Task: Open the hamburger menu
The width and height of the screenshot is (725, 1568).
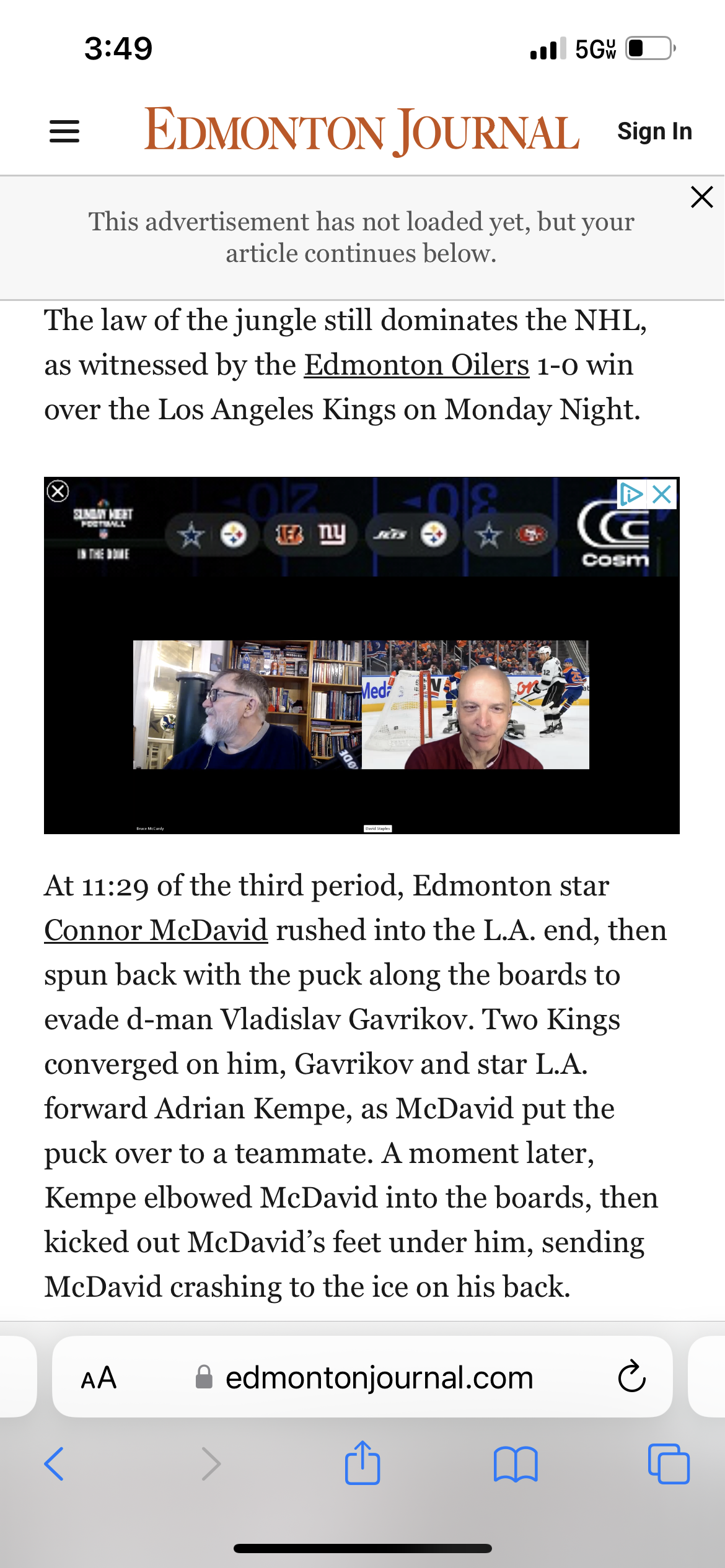Action: pyautogui.click(x=64, y=131)
